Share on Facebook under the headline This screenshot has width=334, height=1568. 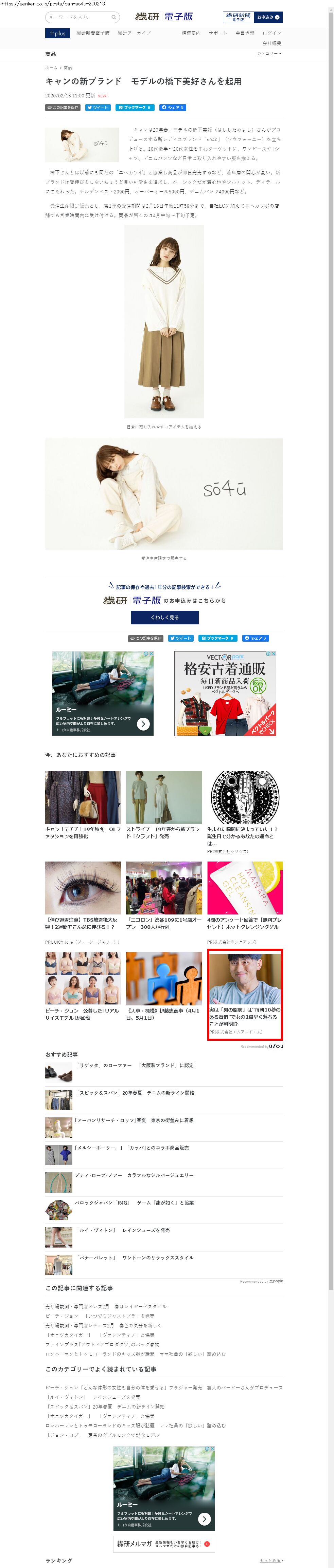tap(173, 107)
